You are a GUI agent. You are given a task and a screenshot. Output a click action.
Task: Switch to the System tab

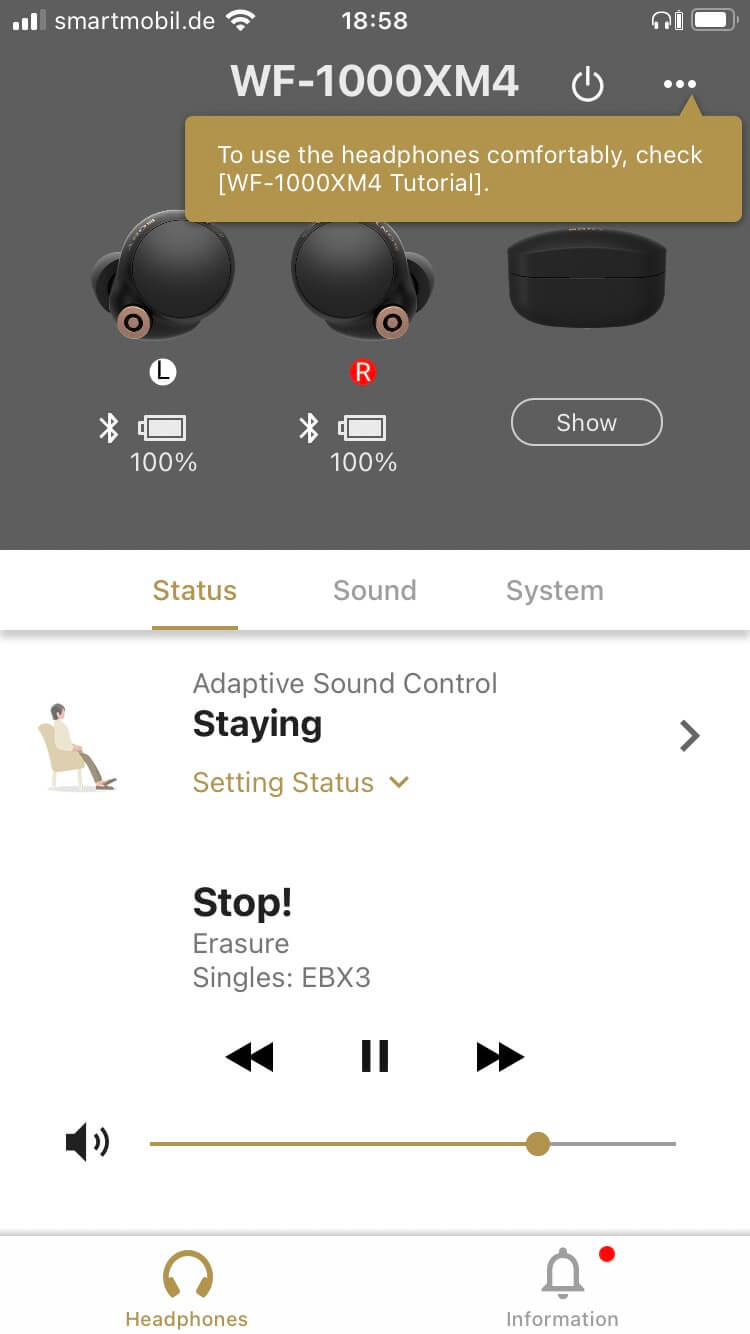tap(555, 590)
